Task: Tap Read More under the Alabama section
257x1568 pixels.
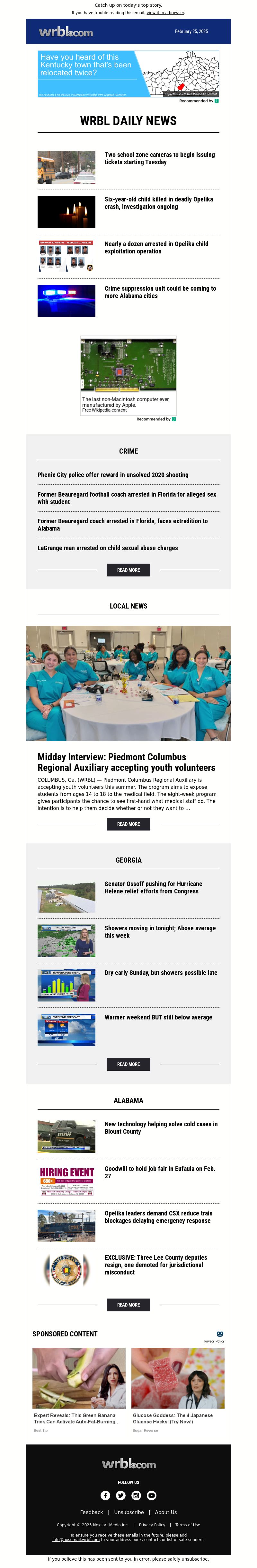Action: click(128, 1304)
